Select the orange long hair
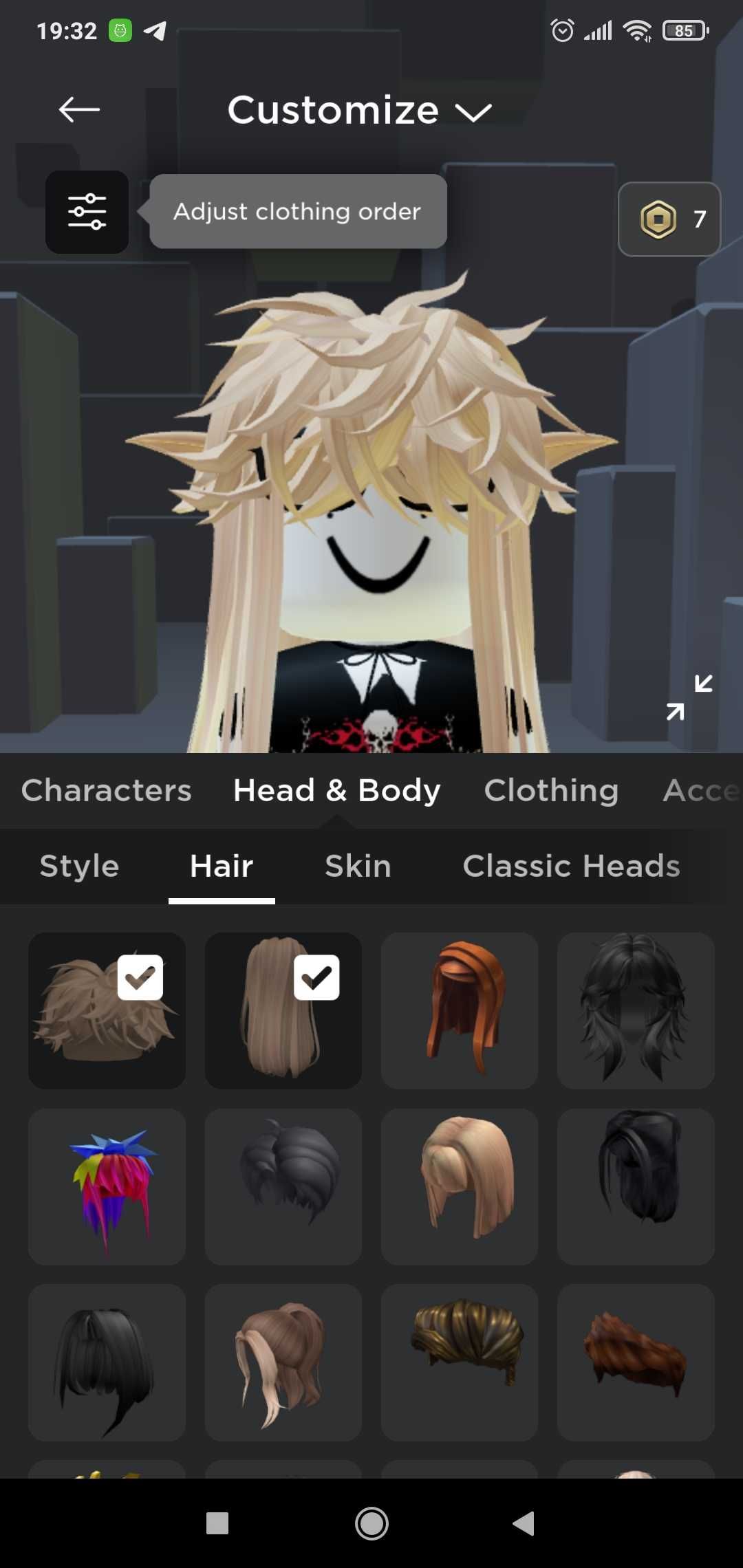Viewport: 743px width, 1568px height. coord(459,1011)
